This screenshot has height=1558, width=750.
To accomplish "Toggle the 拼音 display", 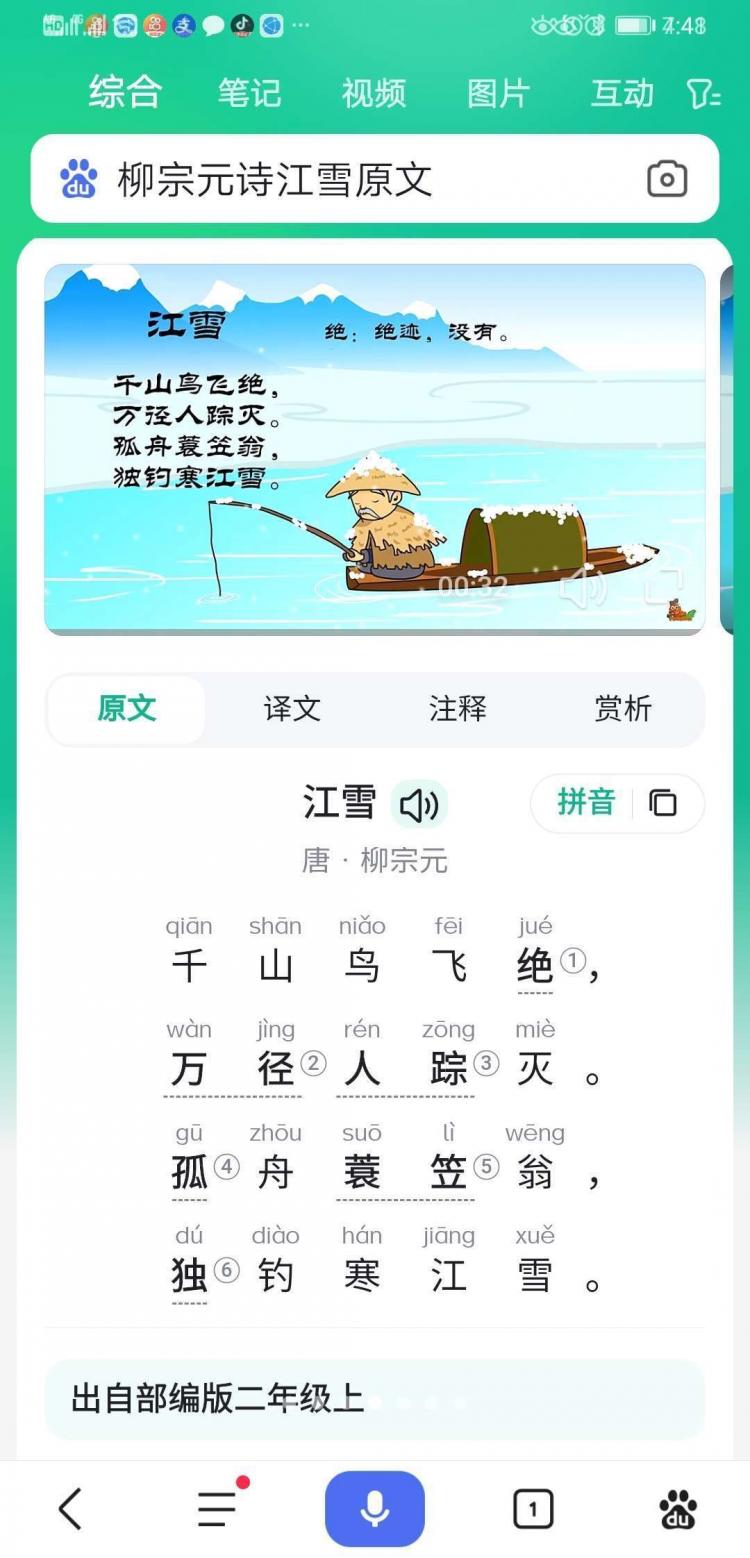I will coord(586,803).
